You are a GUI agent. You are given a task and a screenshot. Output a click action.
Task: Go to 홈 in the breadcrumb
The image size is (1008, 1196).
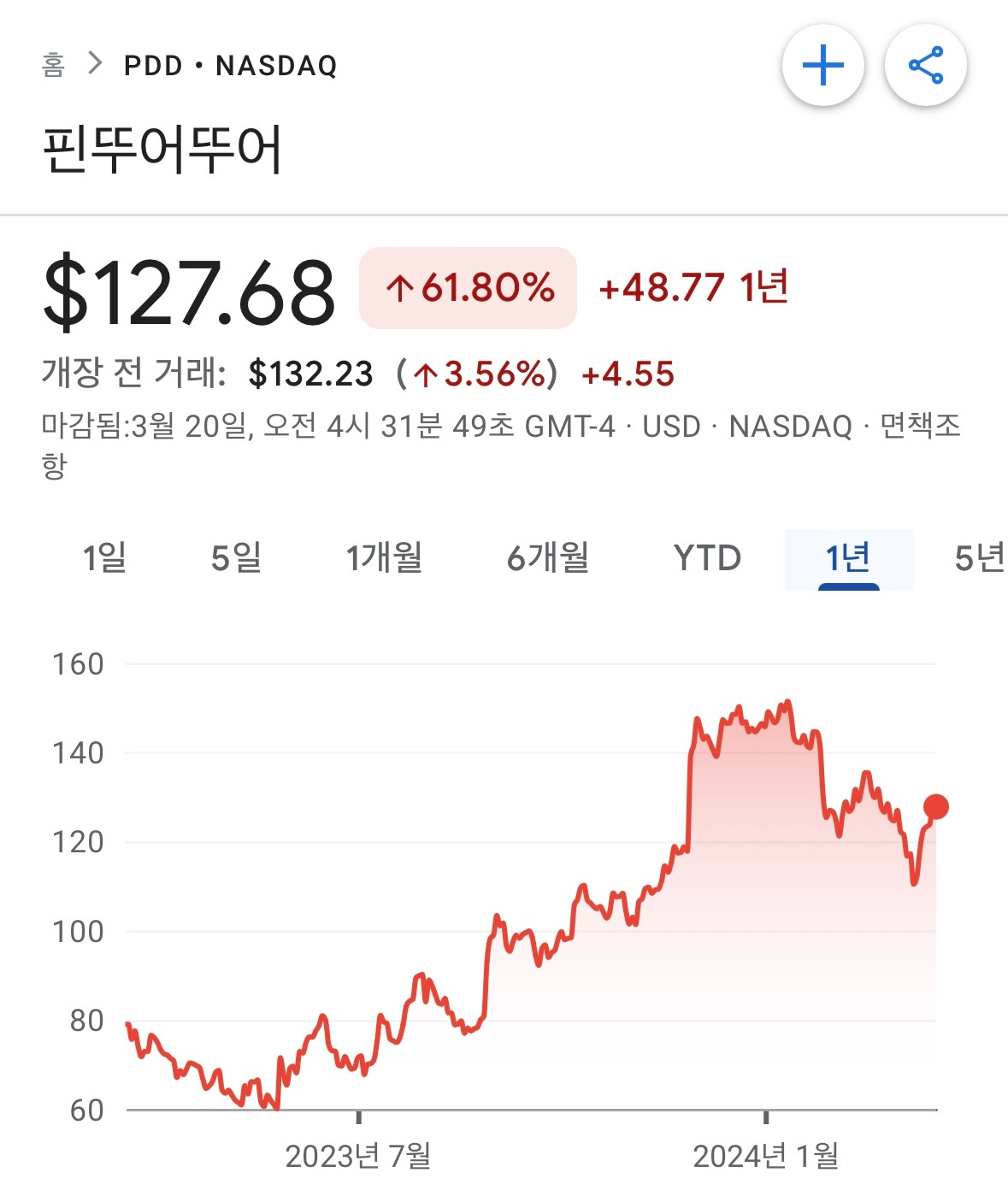(x=54, y=65)
